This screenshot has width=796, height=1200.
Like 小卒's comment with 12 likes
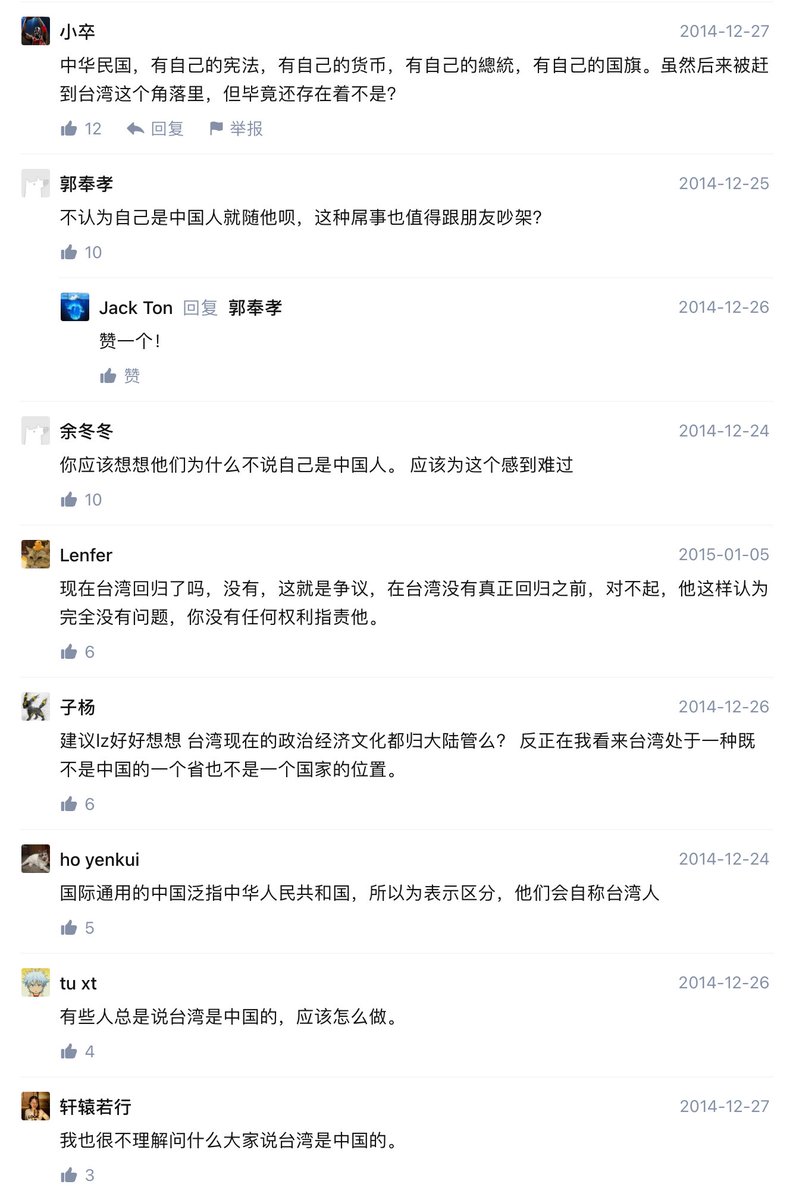click(x=81, y=129)
